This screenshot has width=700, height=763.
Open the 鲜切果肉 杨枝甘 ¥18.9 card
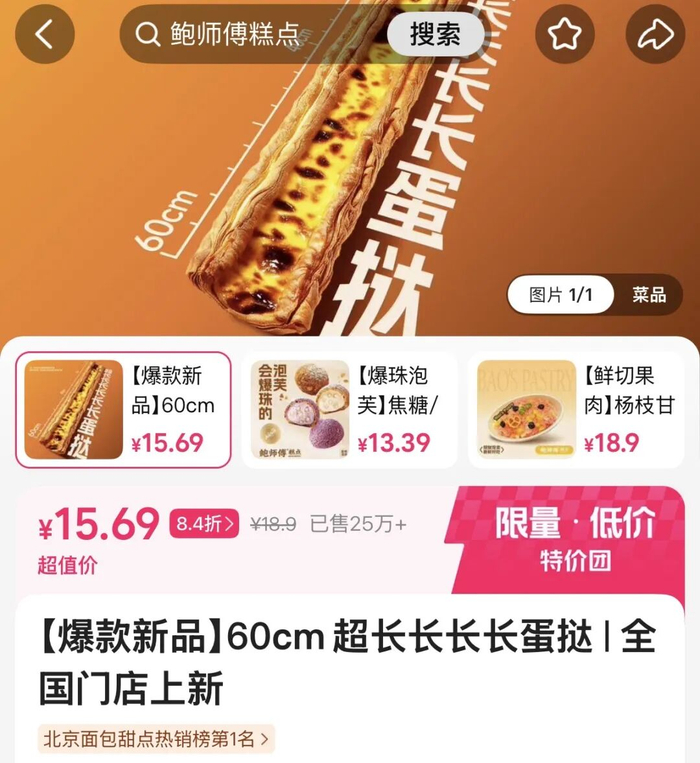(576, 410)
